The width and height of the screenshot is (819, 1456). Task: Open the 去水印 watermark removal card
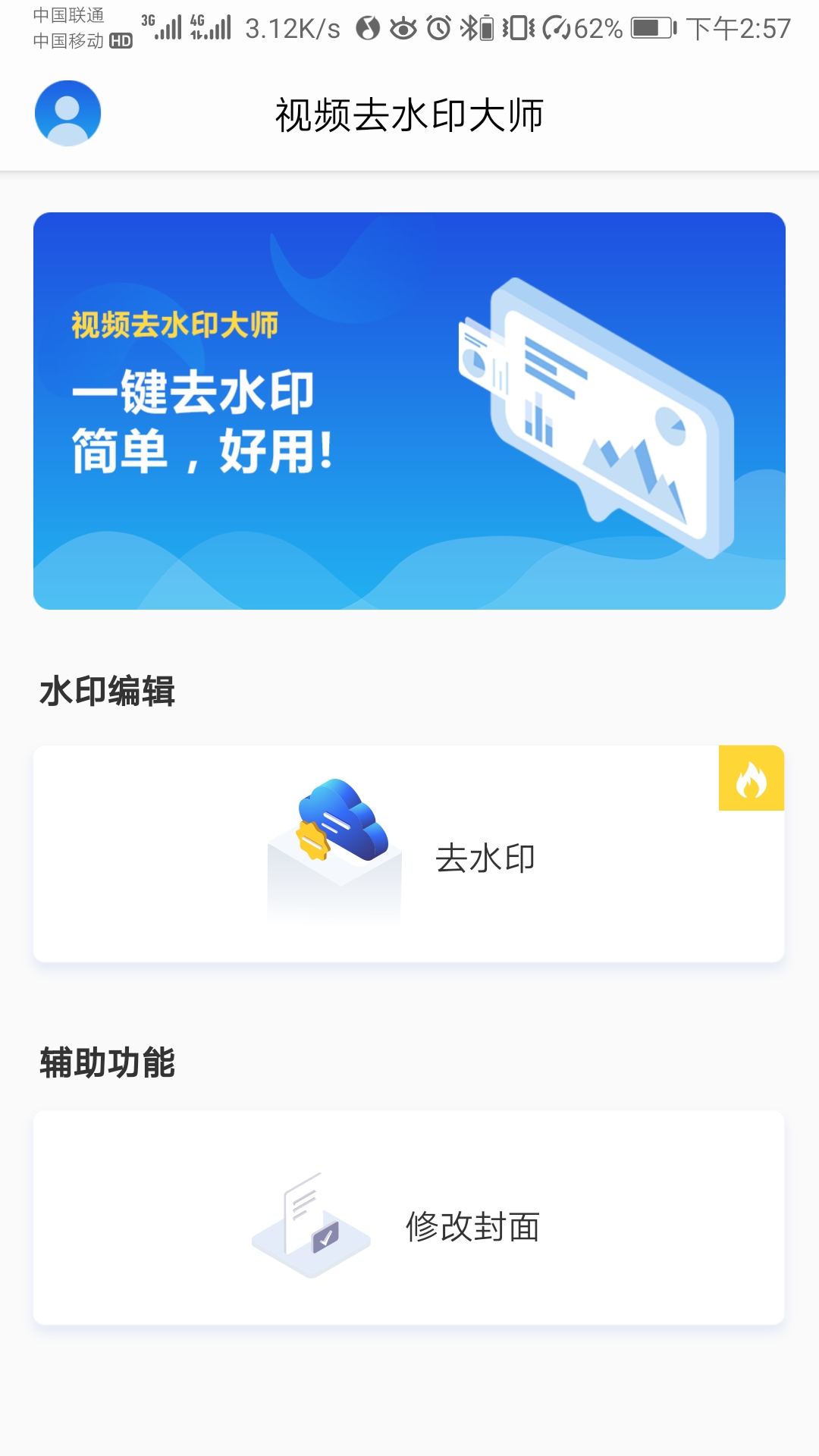coord(409,853)
